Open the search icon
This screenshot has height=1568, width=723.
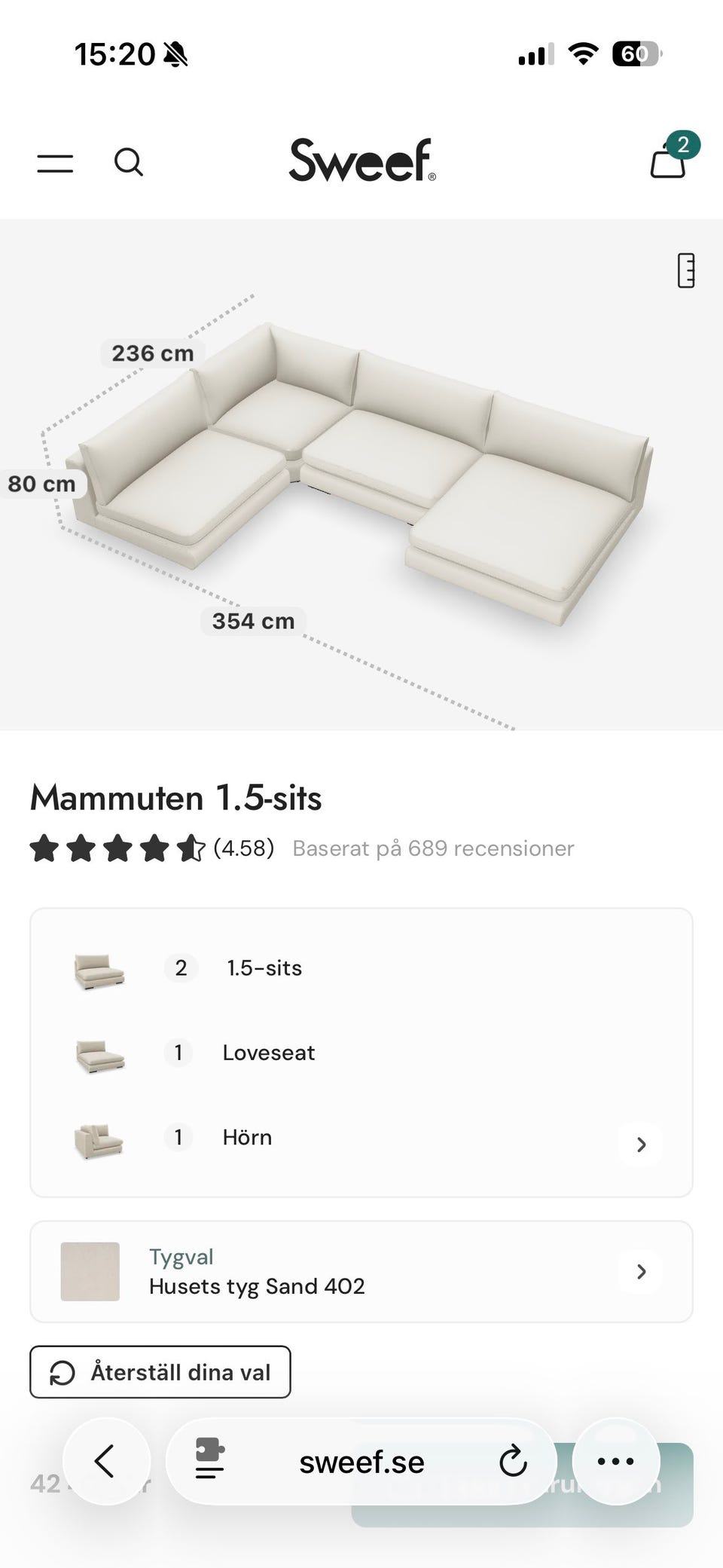tap(128, 162)
